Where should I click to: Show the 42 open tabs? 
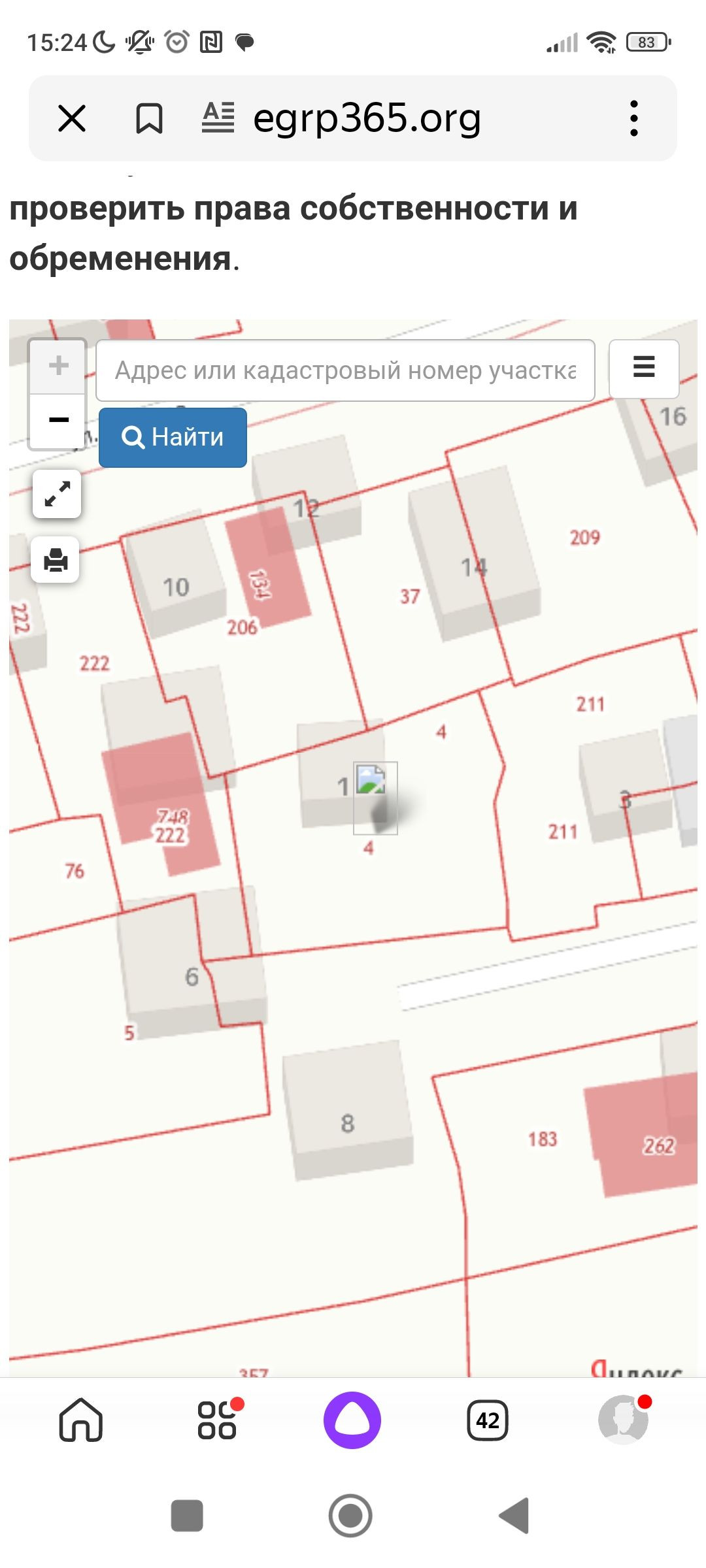point(488,1420)
